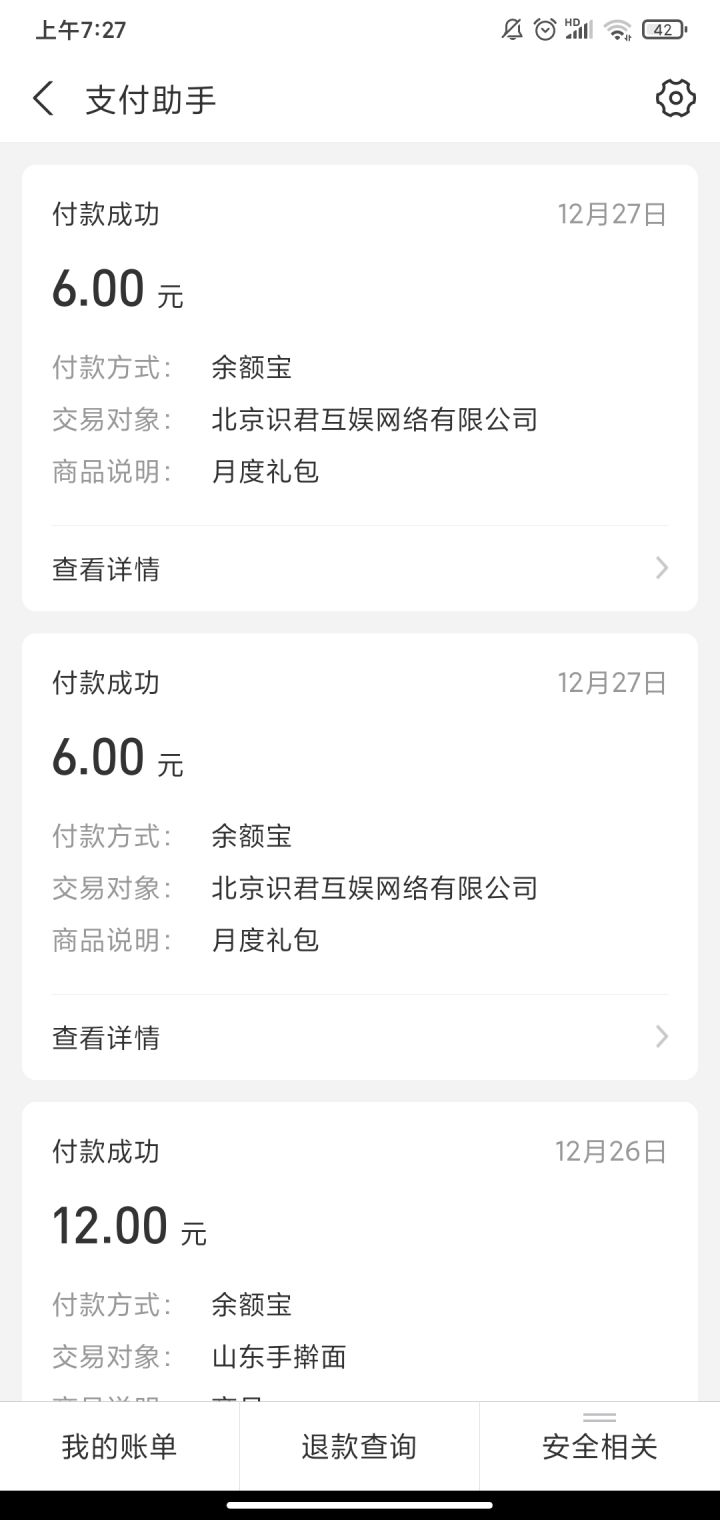
Task: Expand details of the second 6.00 payment
Action: point(105,1037)
